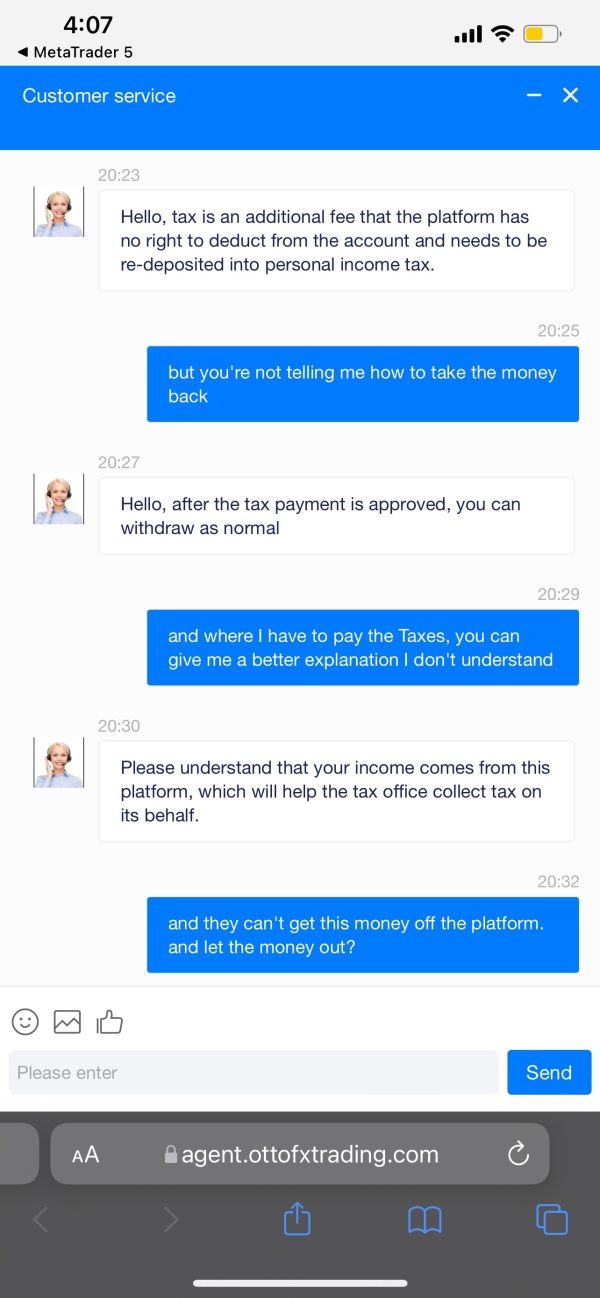This screenshot has width=600, height=1298.
Task: Attach an image to the chat
Action: click(67, 1021)
